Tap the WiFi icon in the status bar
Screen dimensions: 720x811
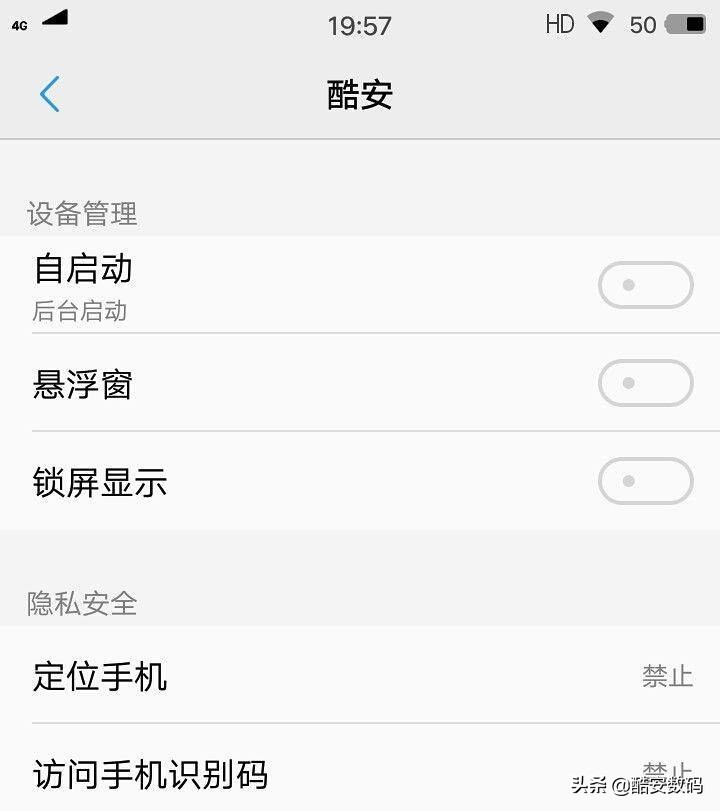[599, 24]
